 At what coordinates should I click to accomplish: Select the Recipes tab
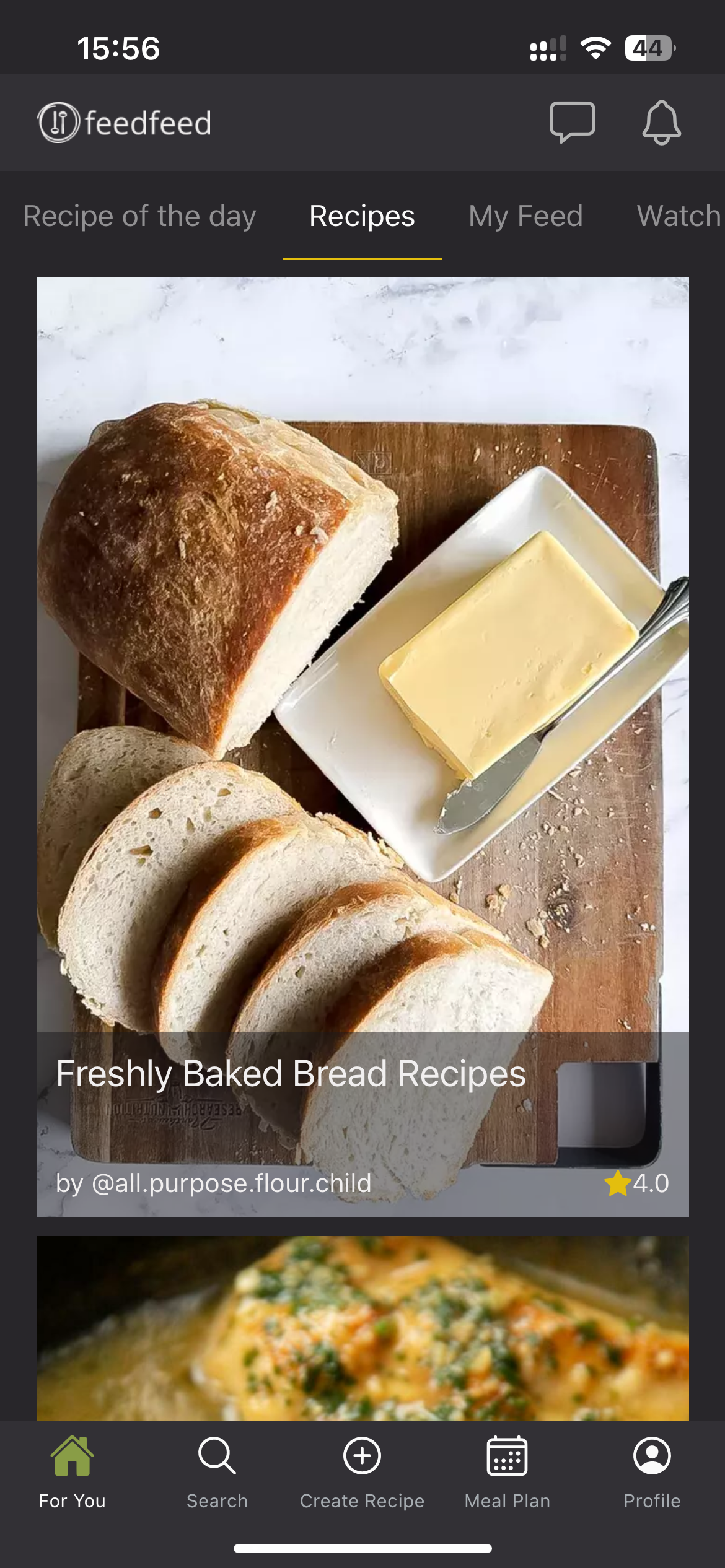362,216
